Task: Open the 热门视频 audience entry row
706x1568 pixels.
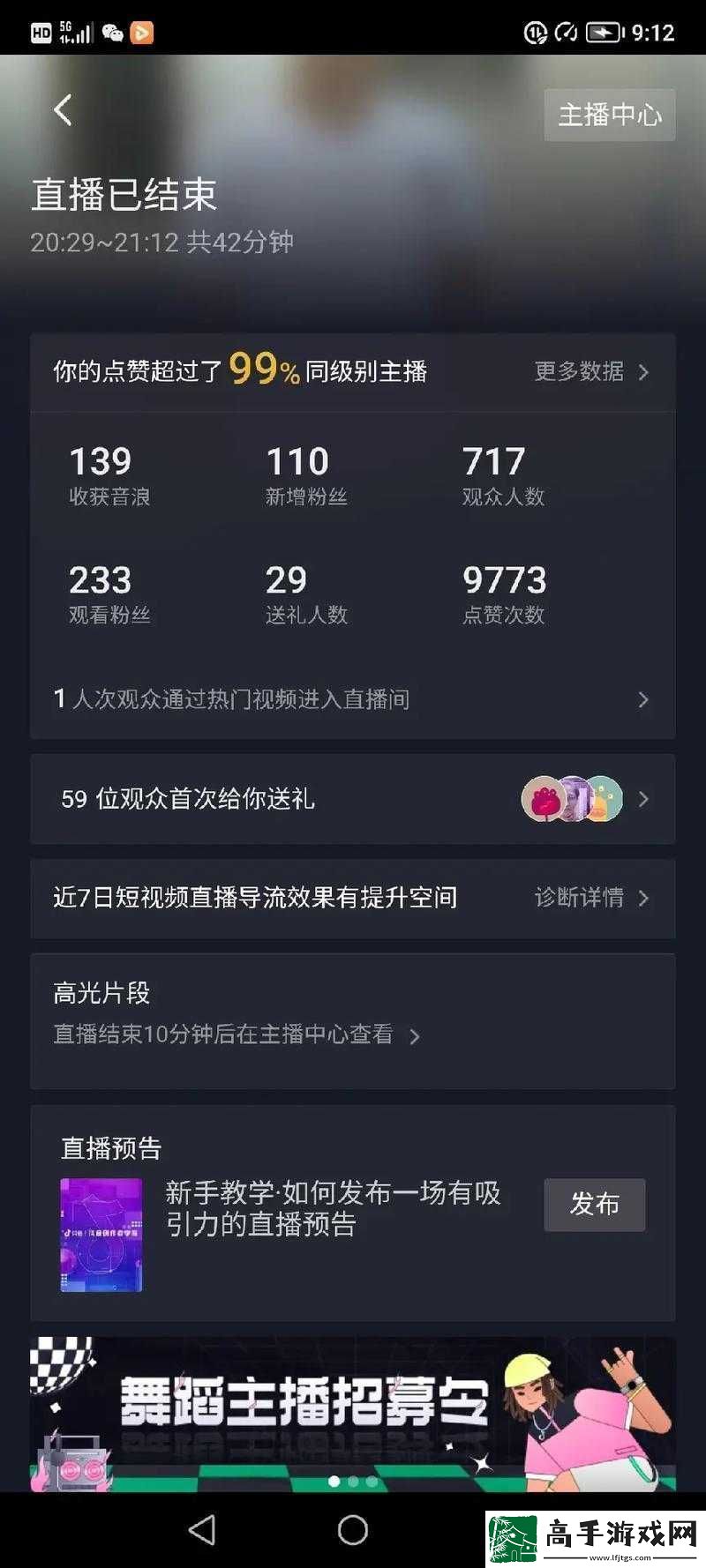Action: pos(353,699)
